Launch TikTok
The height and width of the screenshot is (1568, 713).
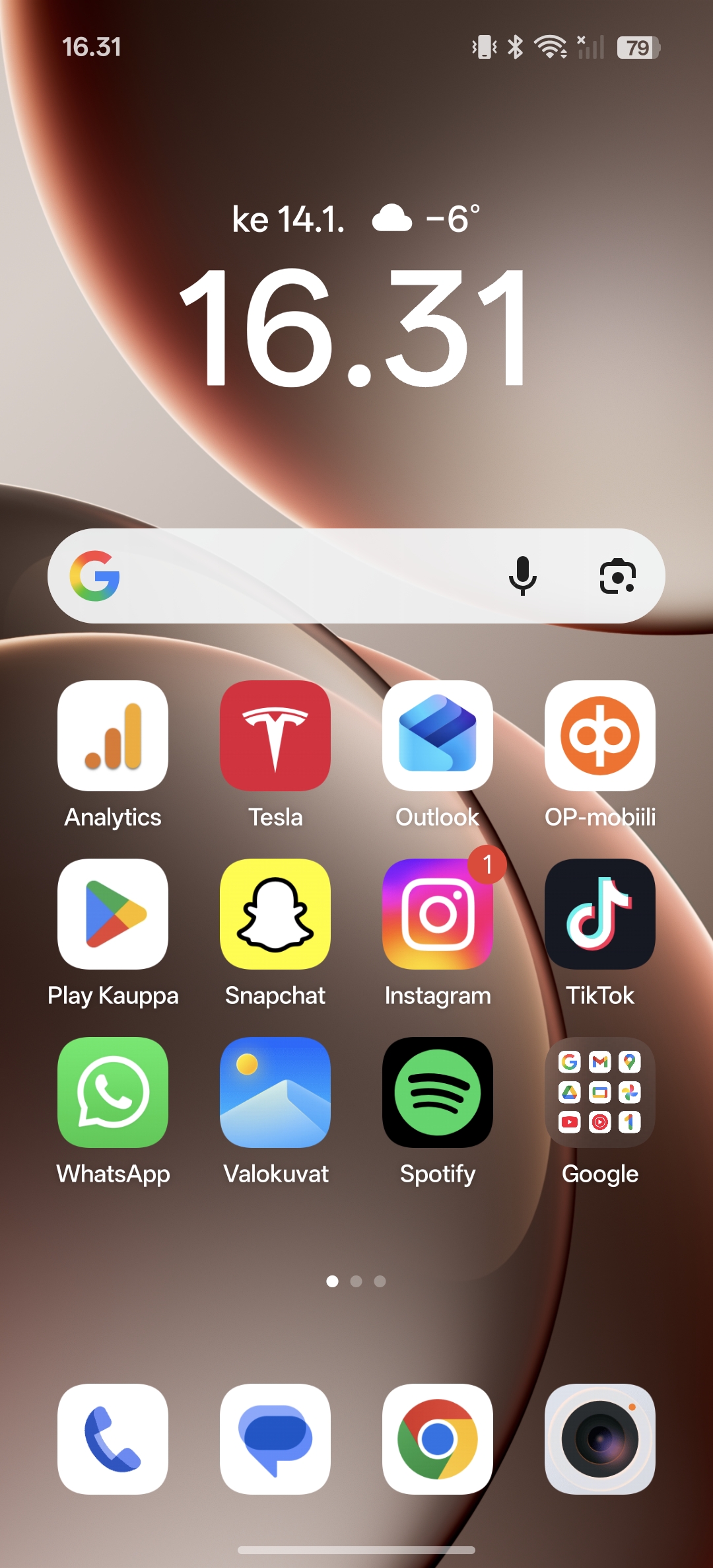tap(600, 914)
